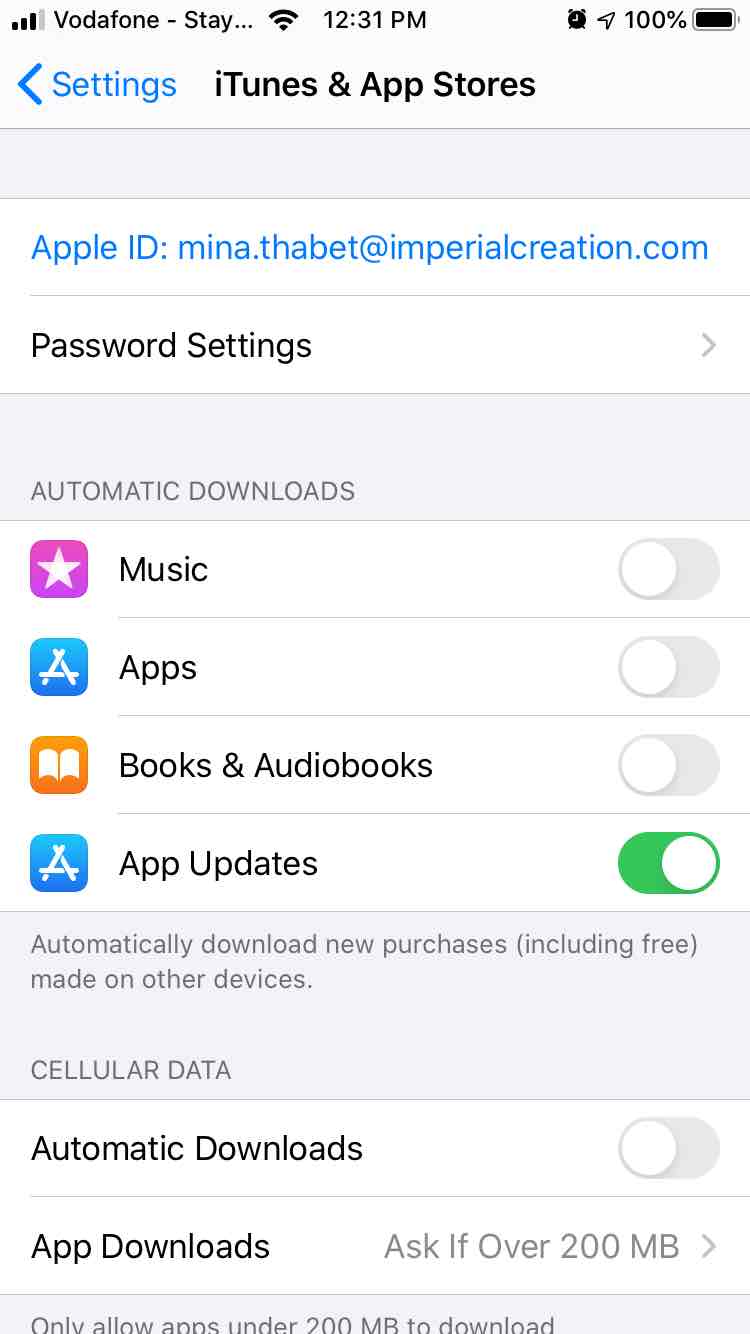
Task: Tap the Apple ID email link
Action: [369, 248]
